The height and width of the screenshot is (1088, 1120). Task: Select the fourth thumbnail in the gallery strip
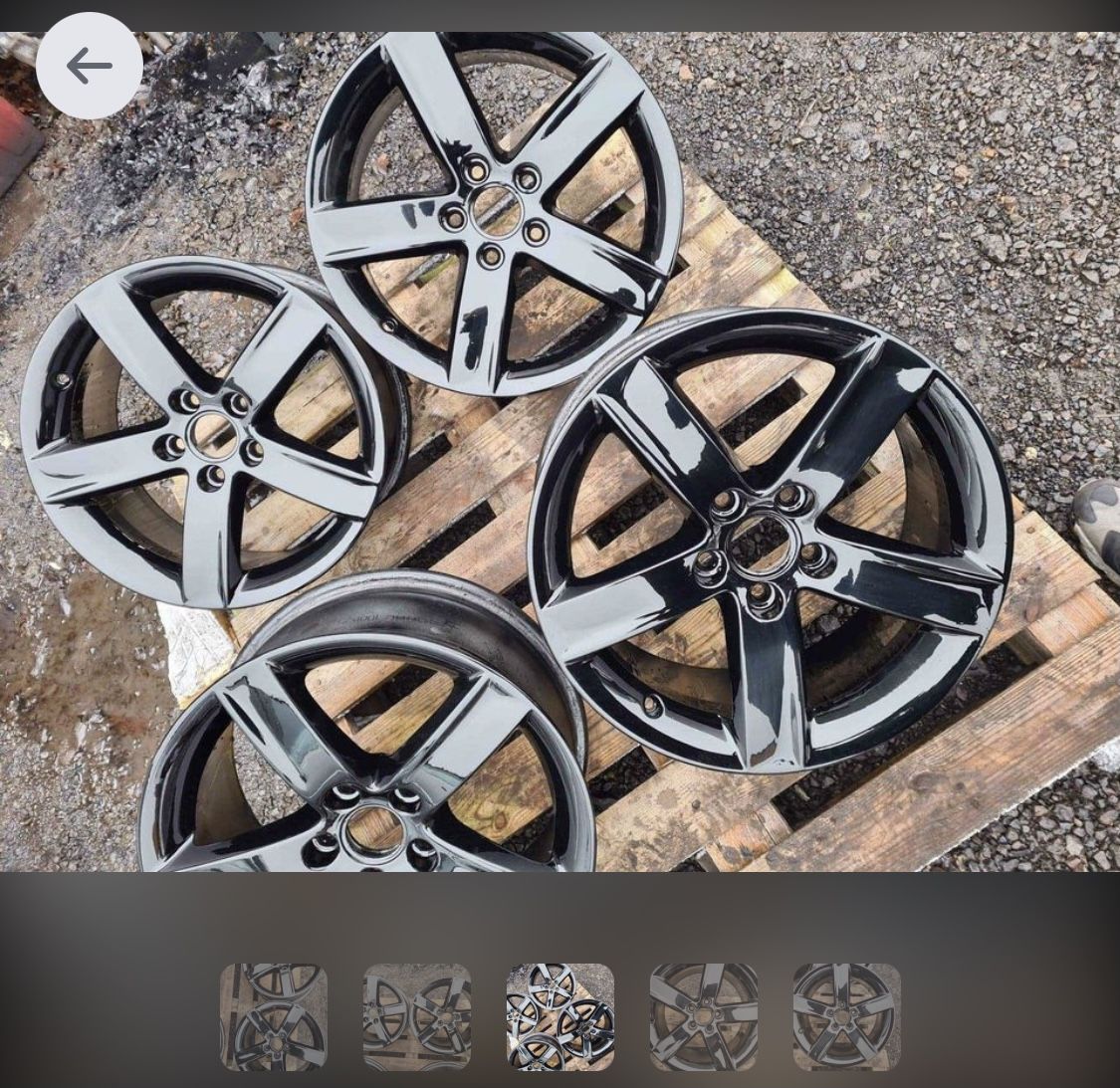click(x=703, y=1016)
